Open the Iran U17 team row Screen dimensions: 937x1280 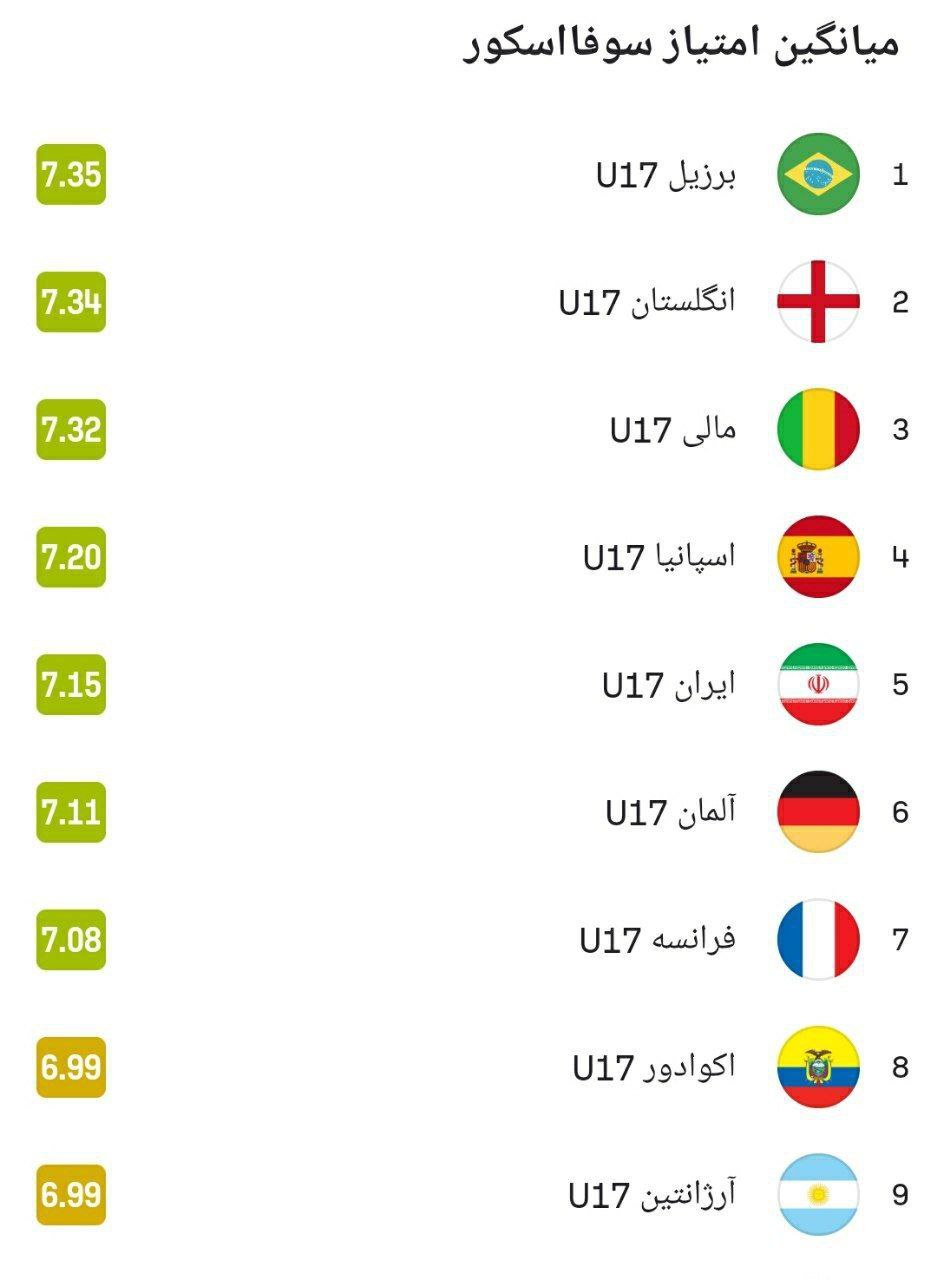click(668, 685)
